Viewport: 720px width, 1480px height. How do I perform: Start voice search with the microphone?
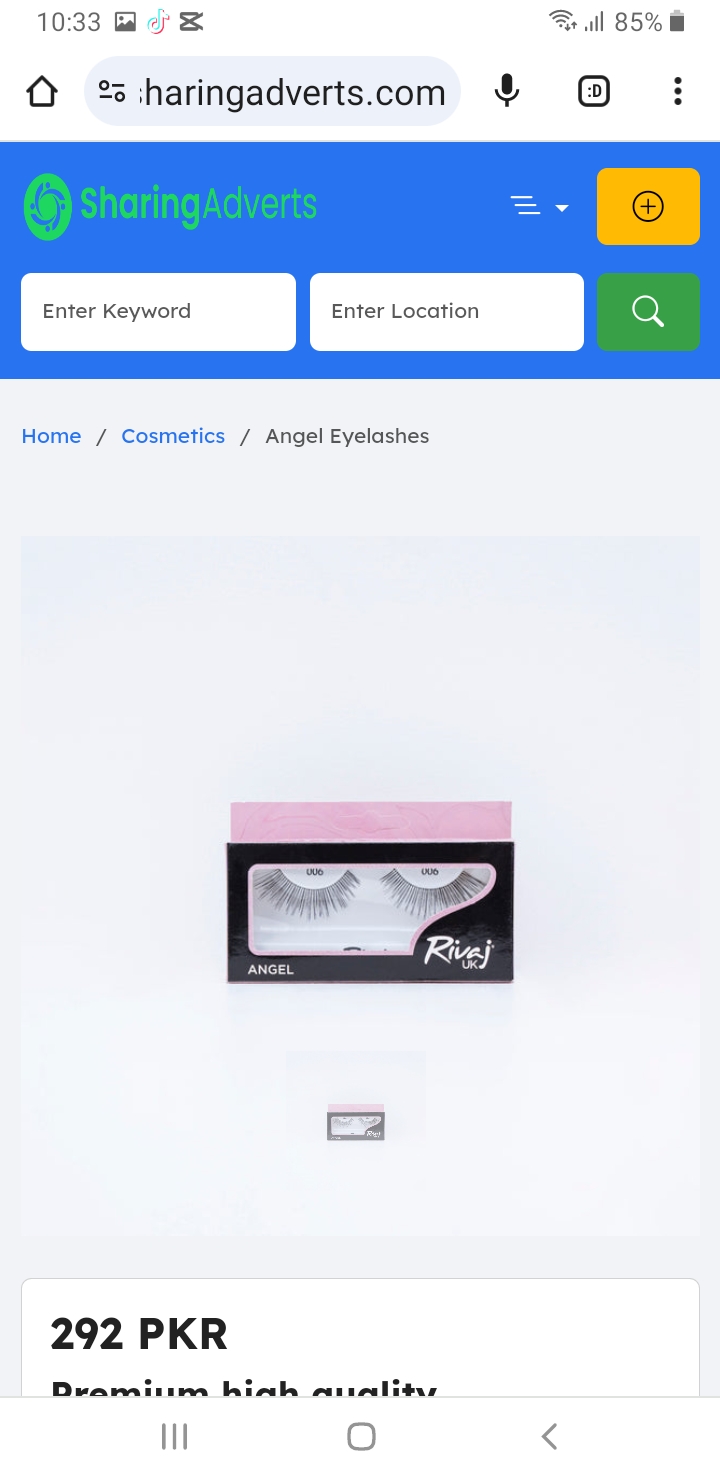[507, 92]
